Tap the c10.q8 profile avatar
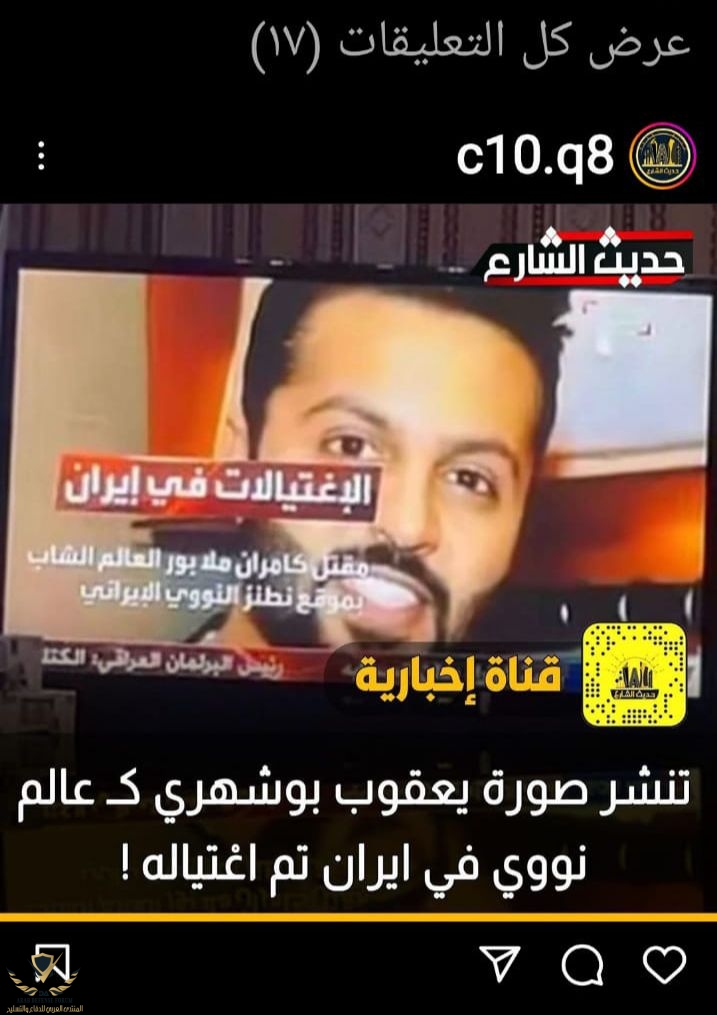This screenshot has height=1015, width=717. (658, 158)
